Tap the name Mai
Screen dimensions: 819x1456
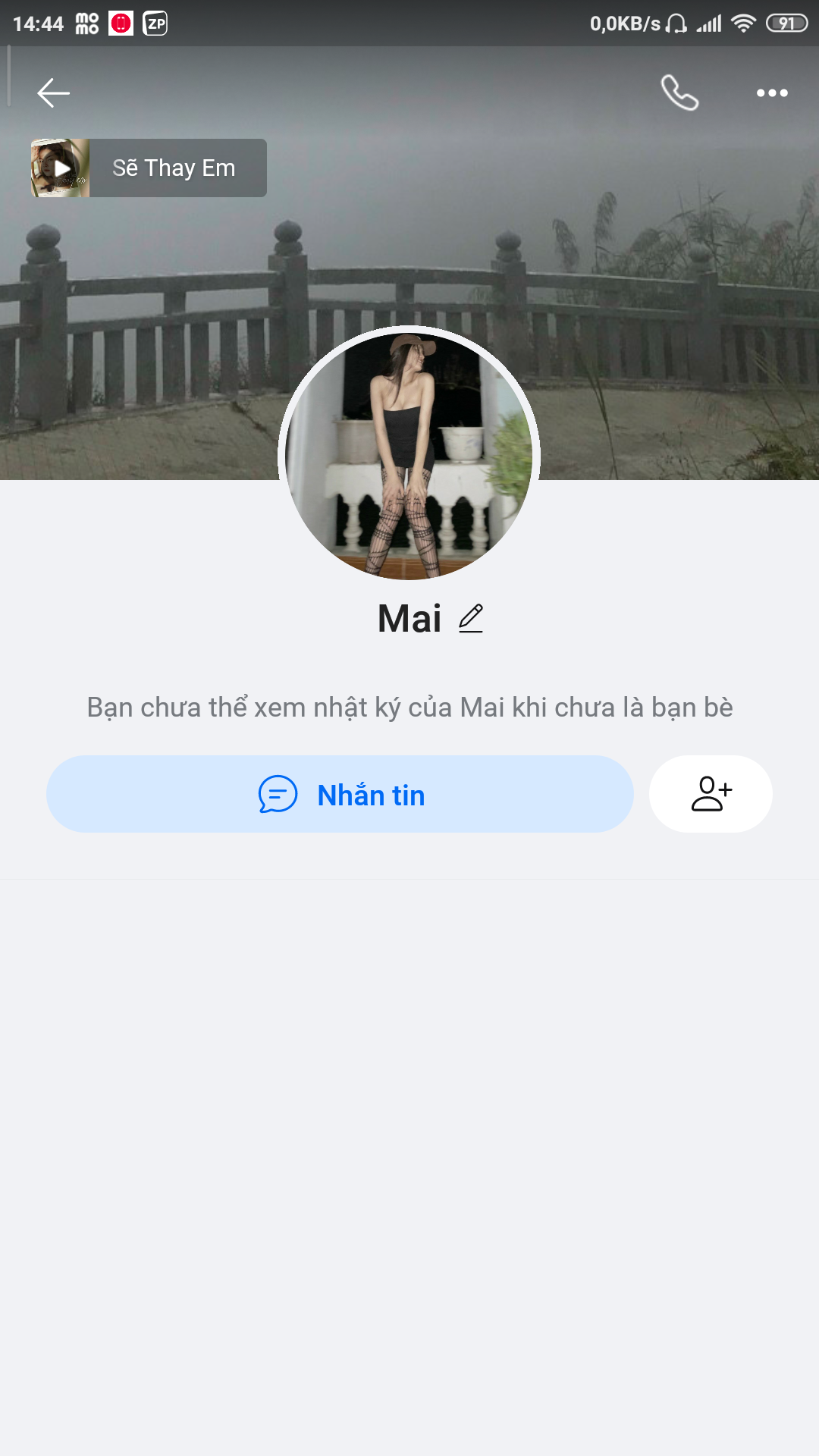click(x=409, y=618)
